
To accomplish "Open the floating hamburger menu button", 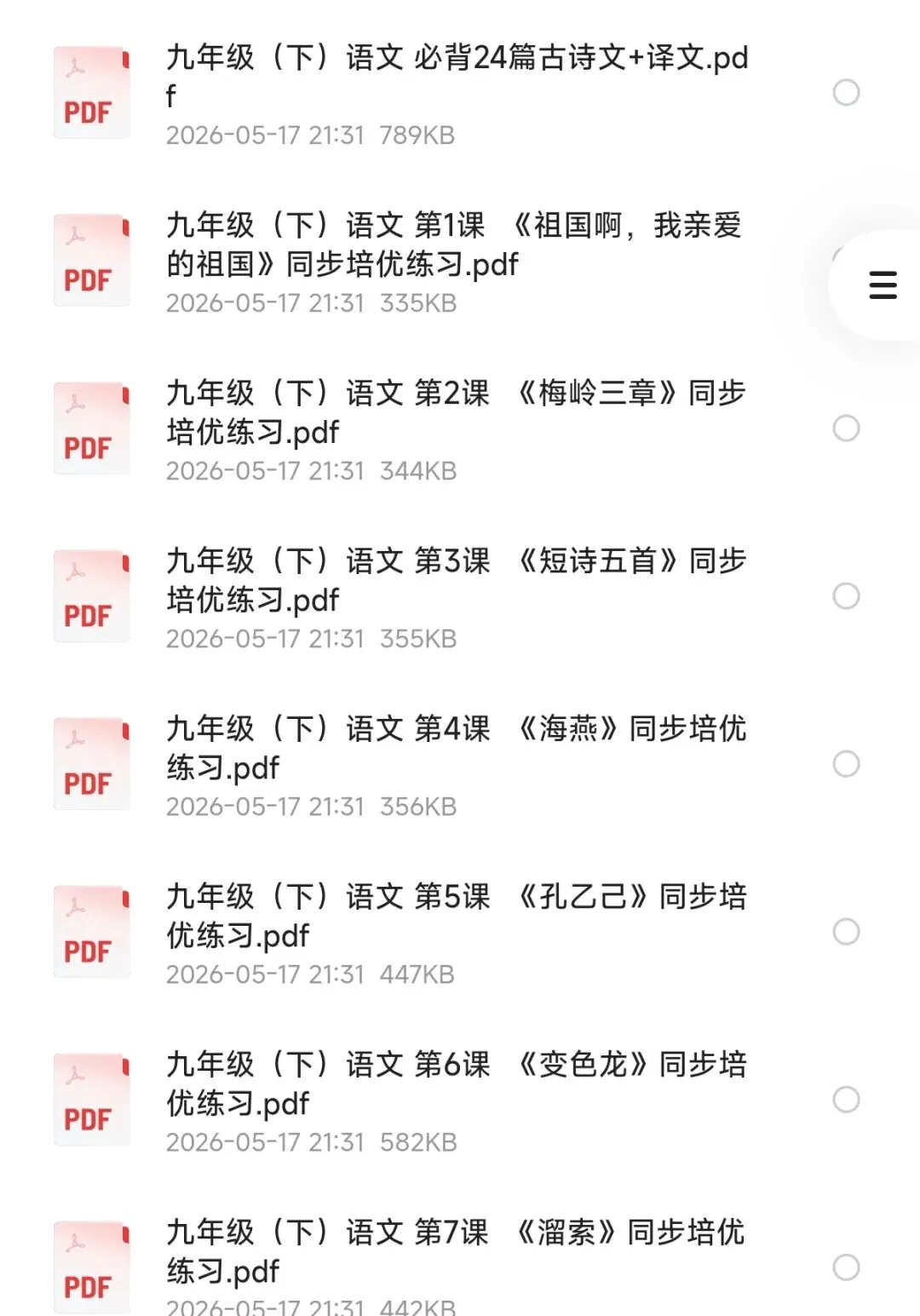I will click(883, 285).
